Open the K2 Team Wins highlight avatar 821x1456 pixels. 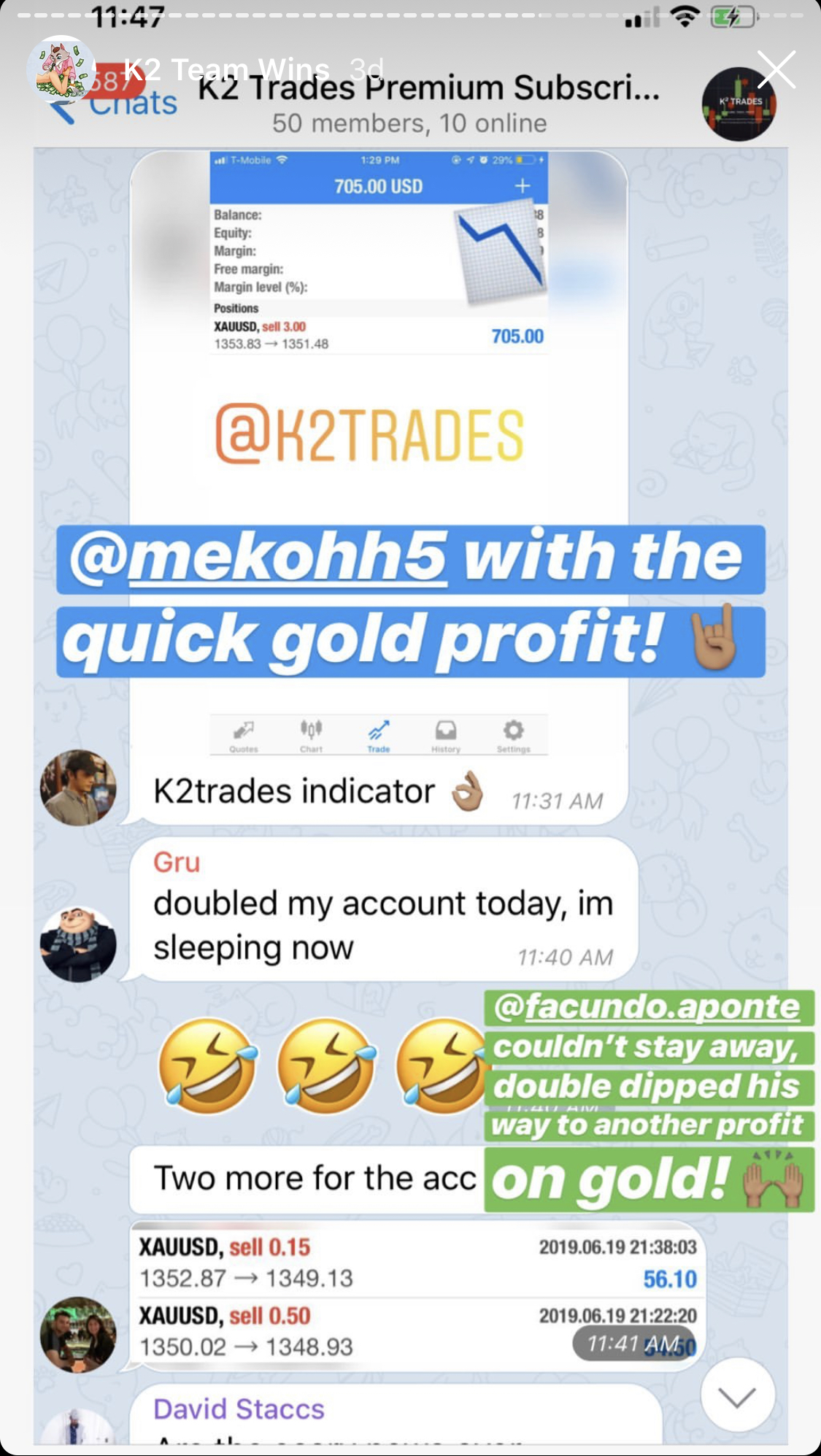[61, 70]
